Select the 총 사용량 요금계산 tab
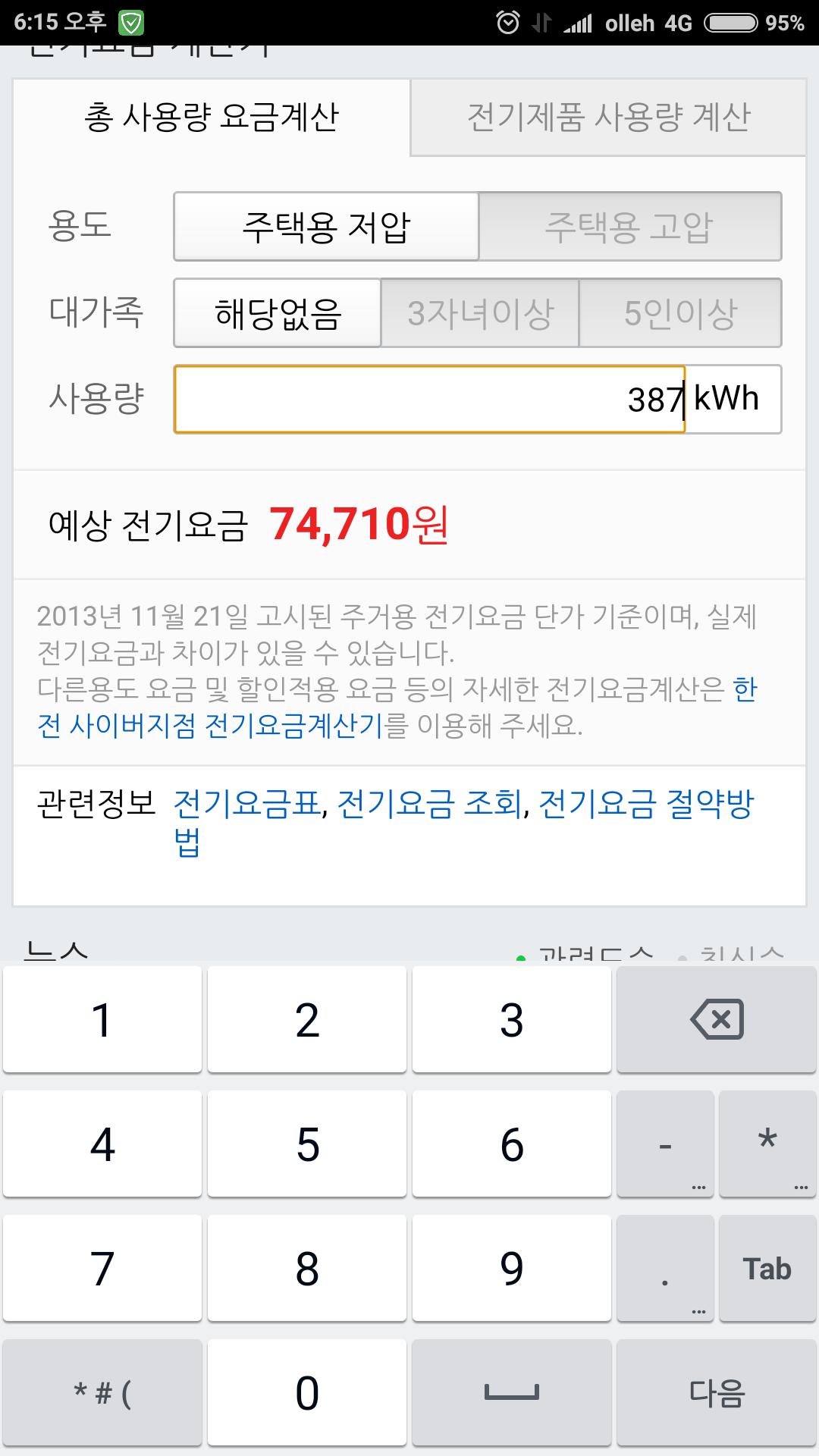Image resolution: width=819 pixels, height=1456 pixels. (212, 118)
